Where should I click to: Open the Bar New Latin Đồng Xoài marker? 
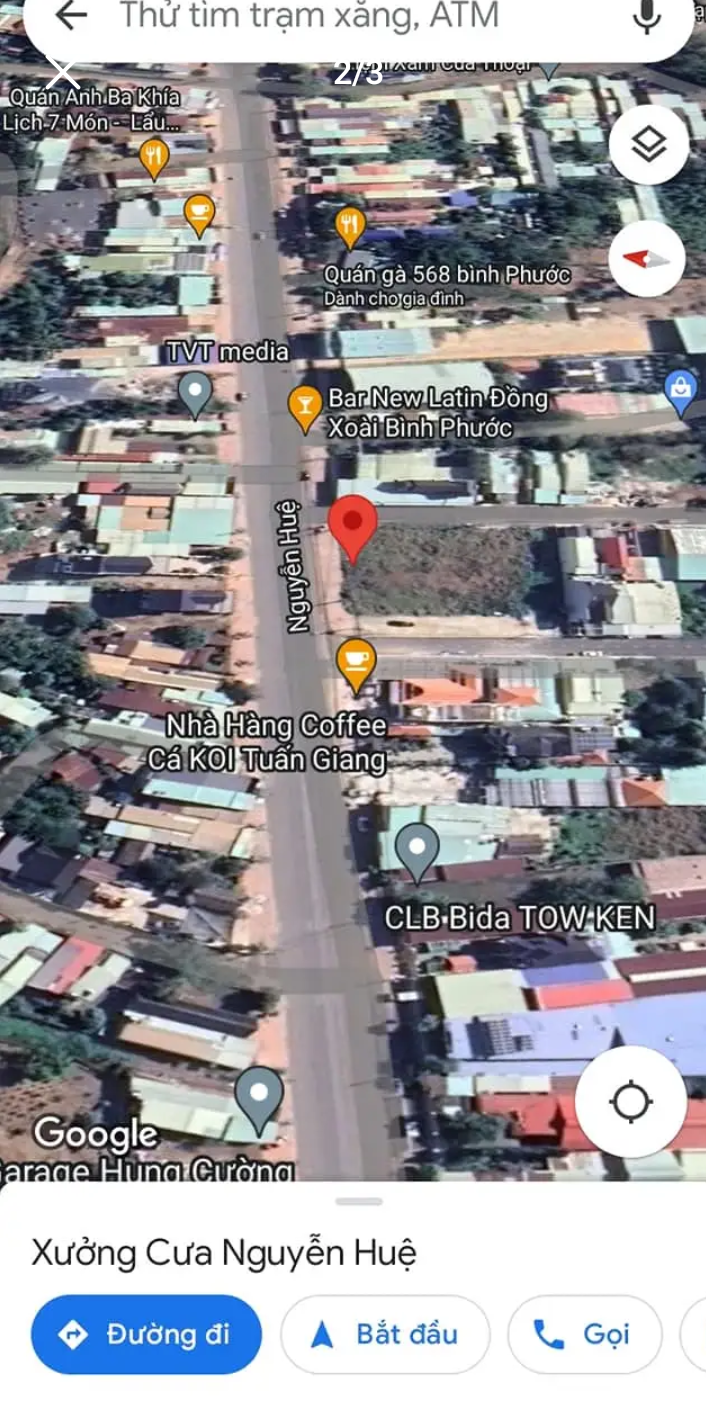point(303,408)
